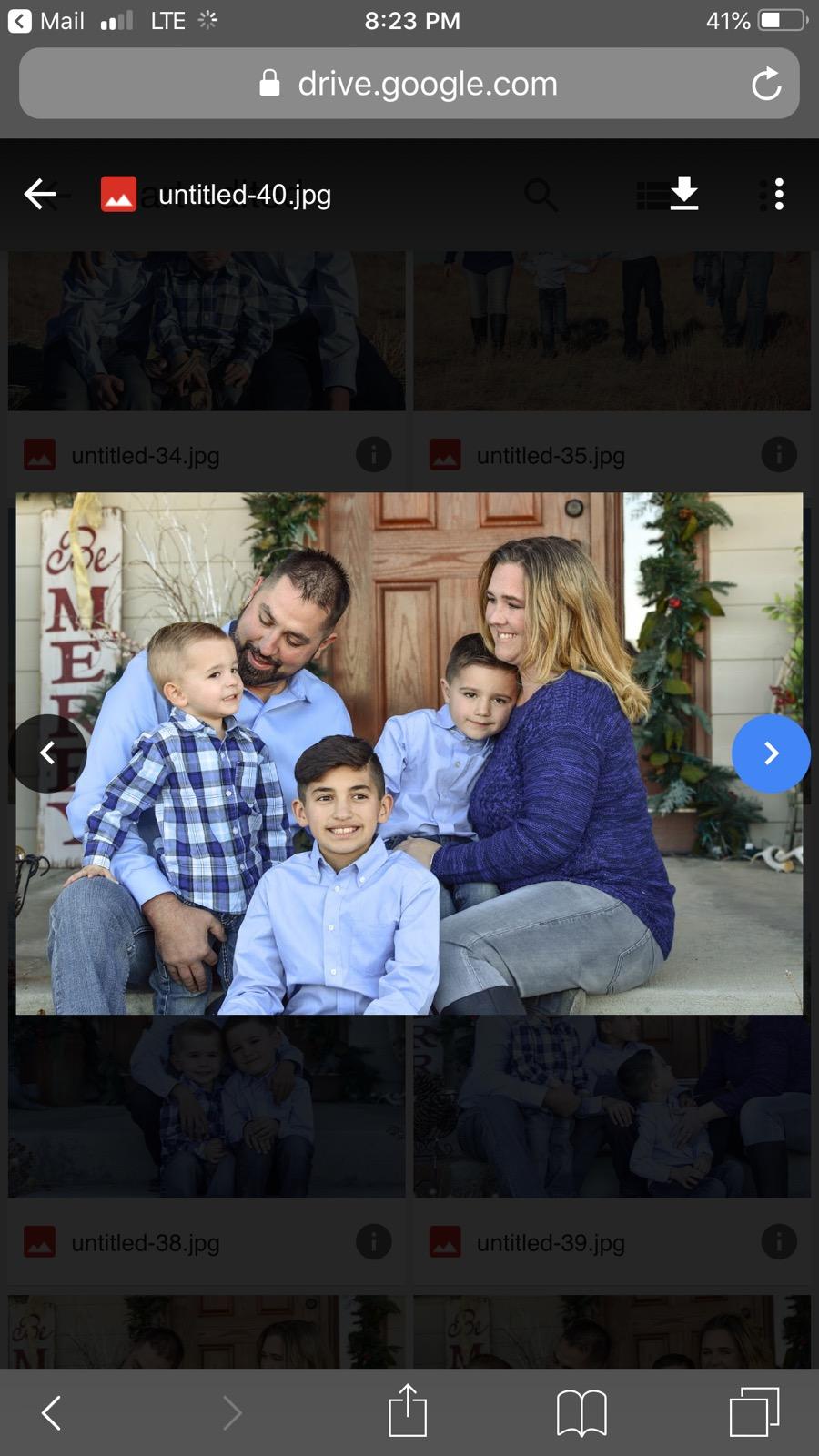The image size is (819, 1456).
Task: Go back in Safari's history
Action: coord(52,1412)
